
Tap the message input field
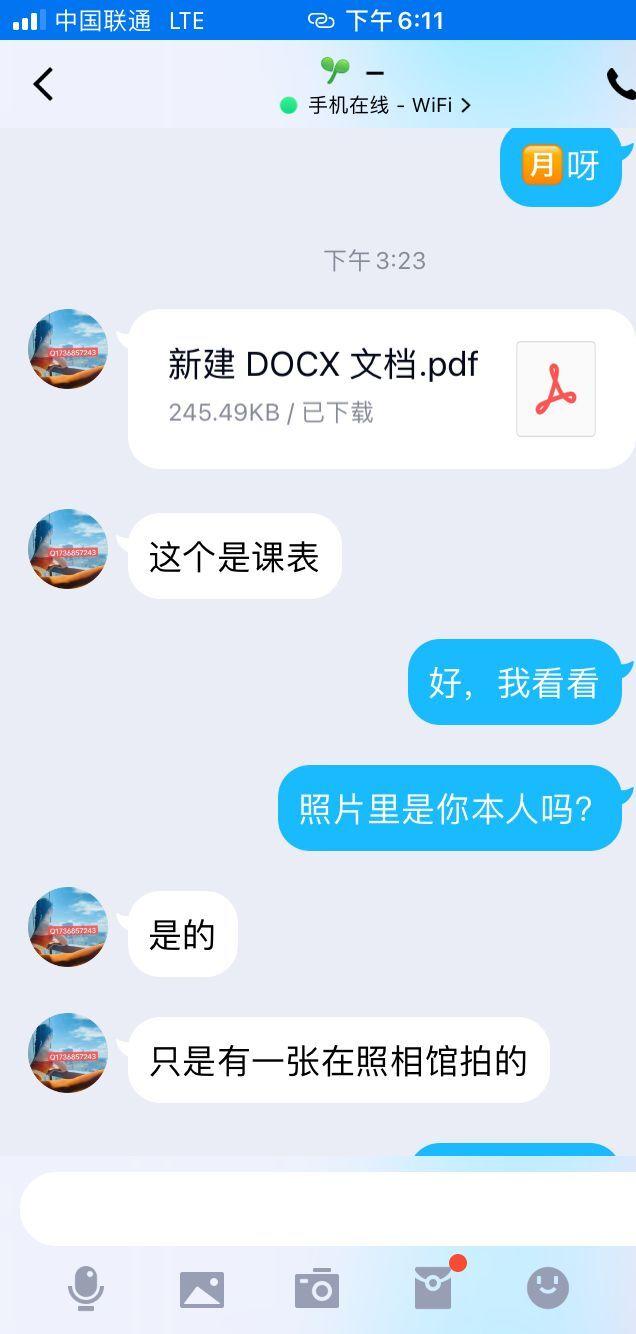(328, 1208)
